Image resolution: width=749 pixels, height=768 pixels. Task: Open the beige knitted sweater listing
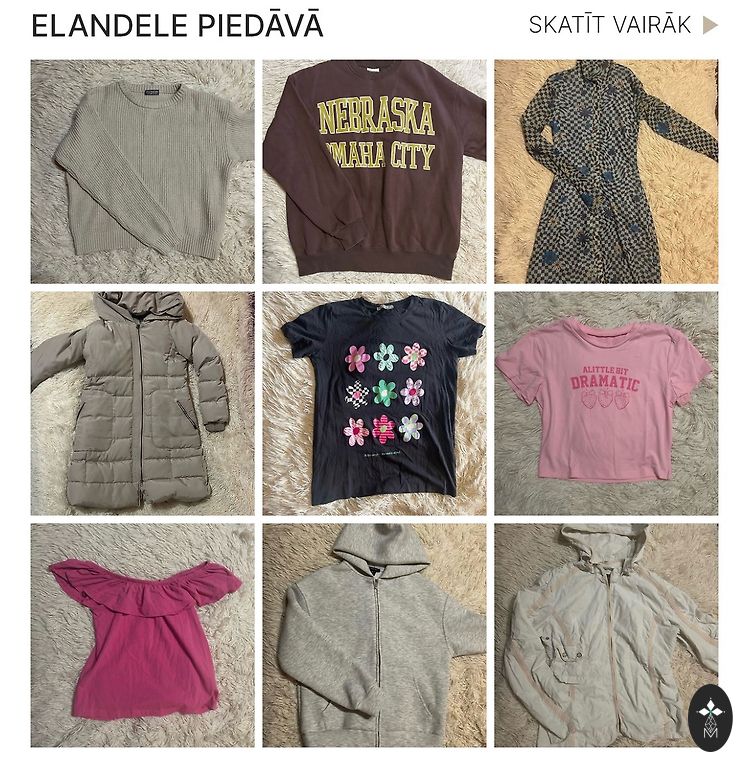point(142,171)
